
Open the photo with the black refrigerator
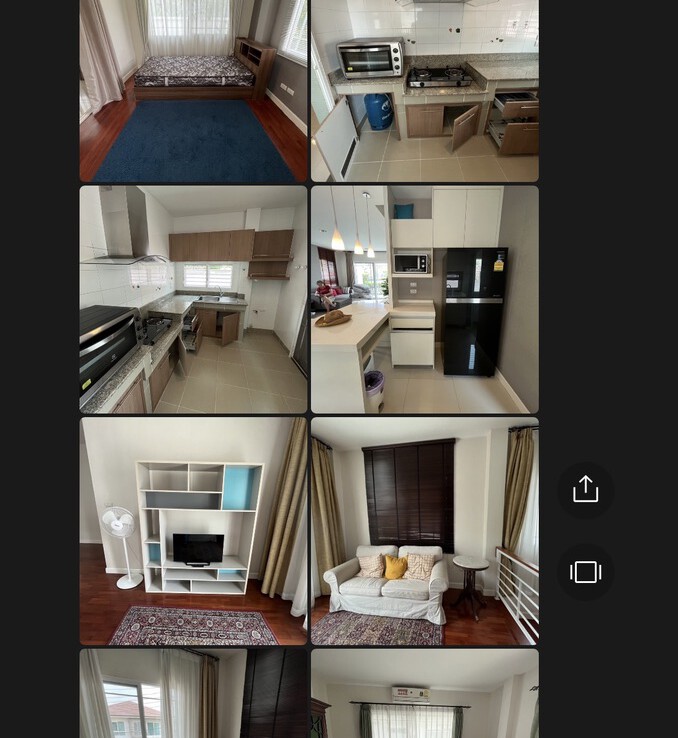424,299
